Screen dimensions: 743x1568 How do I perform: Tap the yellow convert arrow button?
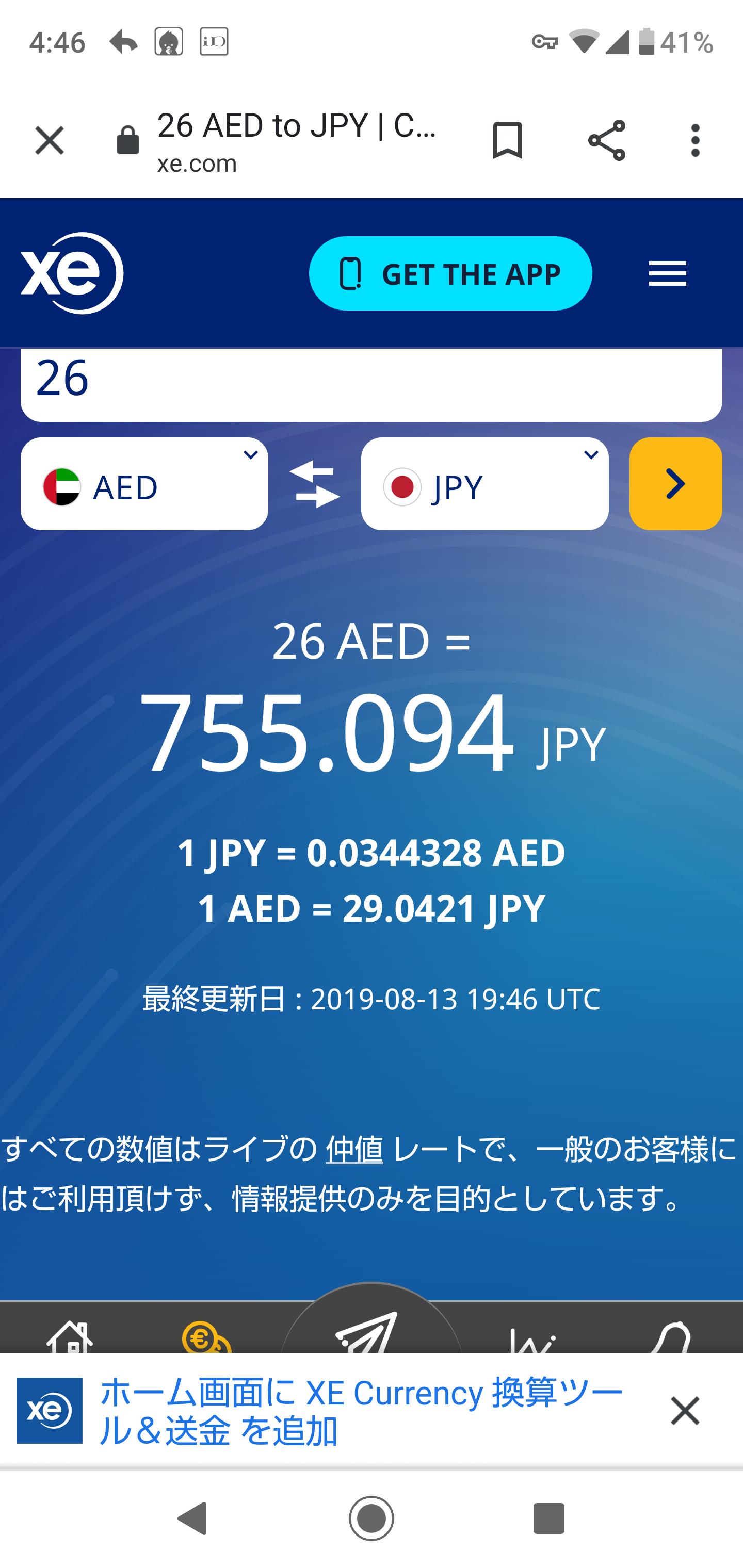tap(675, 484)
